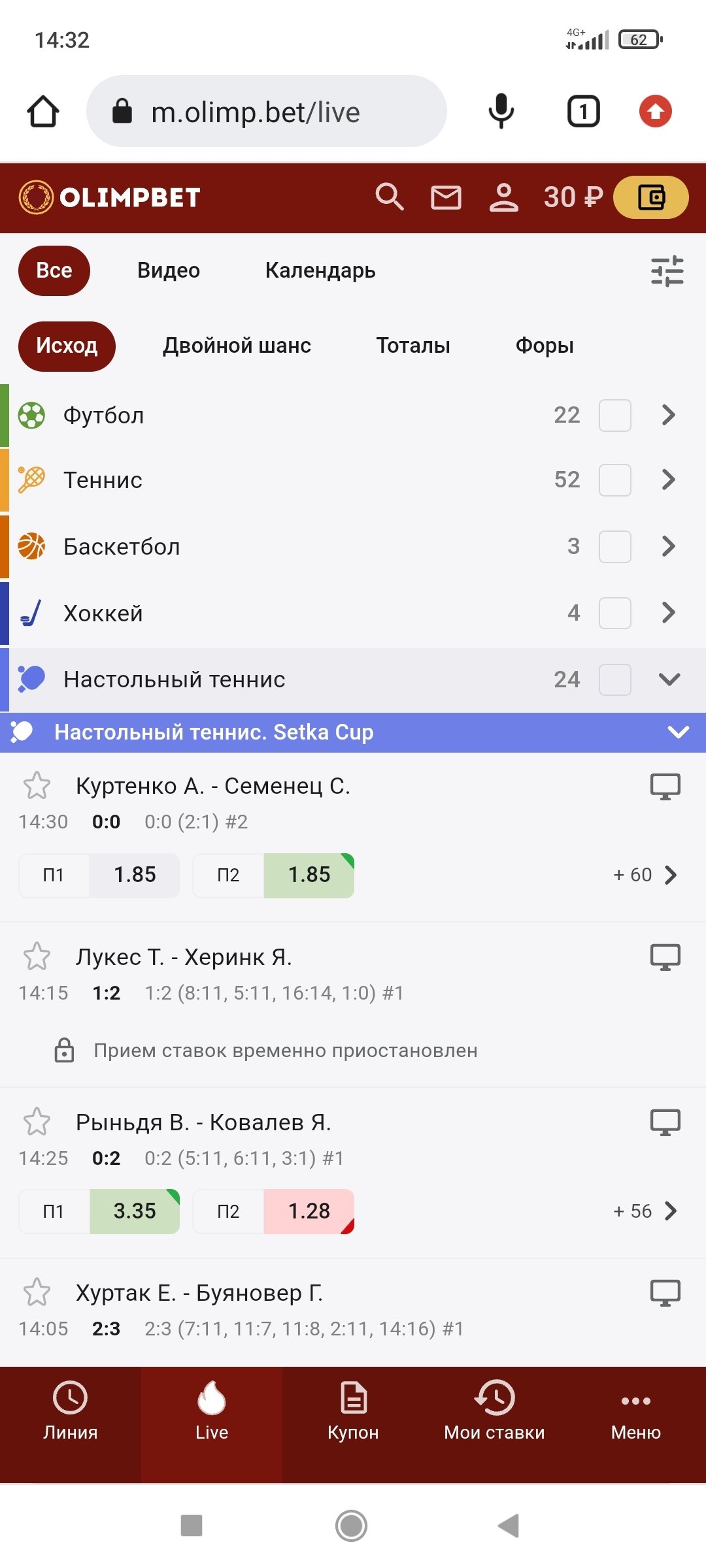706x1568 pixels.
Task: Bet on П1 at 3.35 for Рыньдя - Ковалев
Action: (x=135, y=1211)
